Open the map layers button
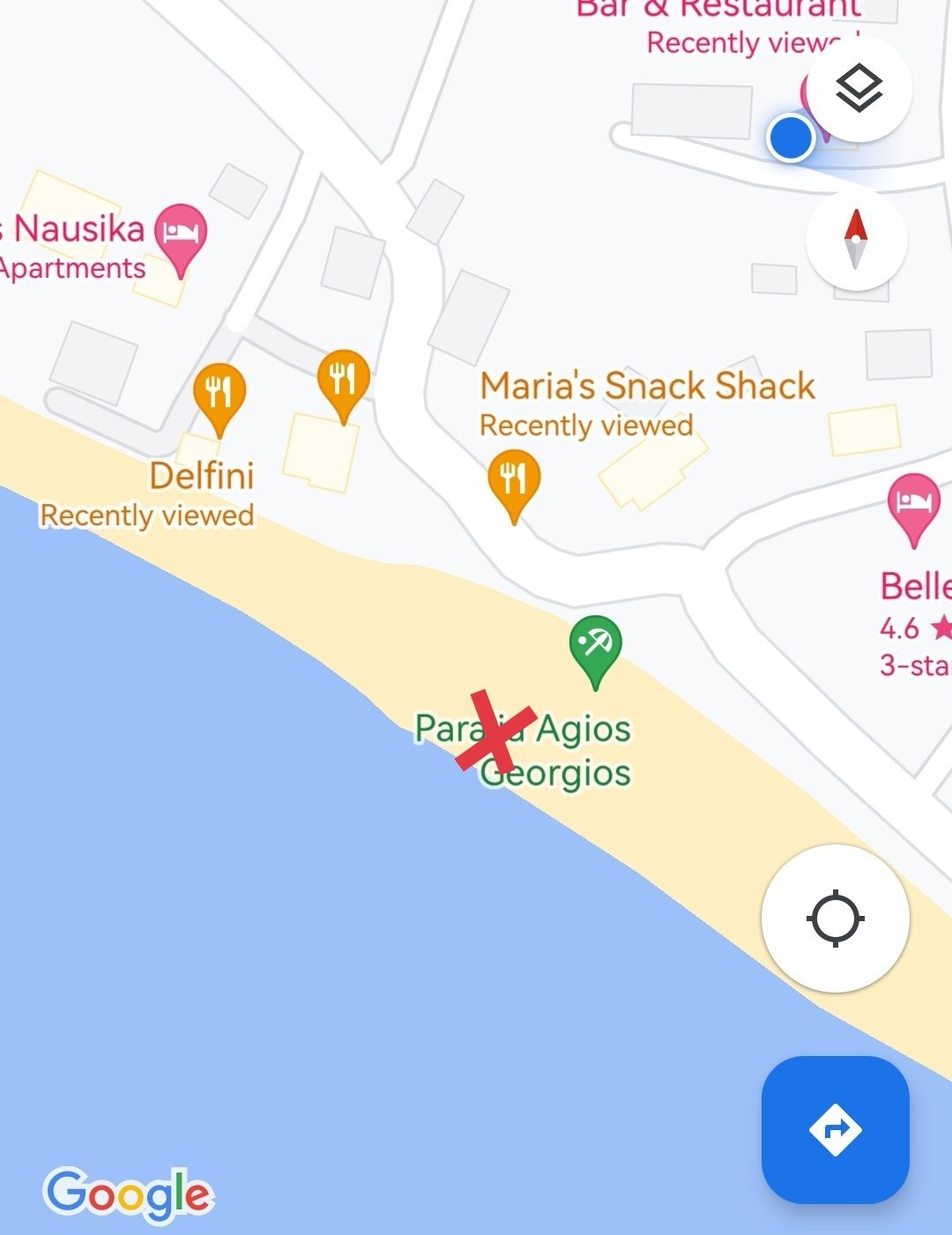The height and width of the screenshot is (1235, 952). pyautogui.click(x=859, y=89)
